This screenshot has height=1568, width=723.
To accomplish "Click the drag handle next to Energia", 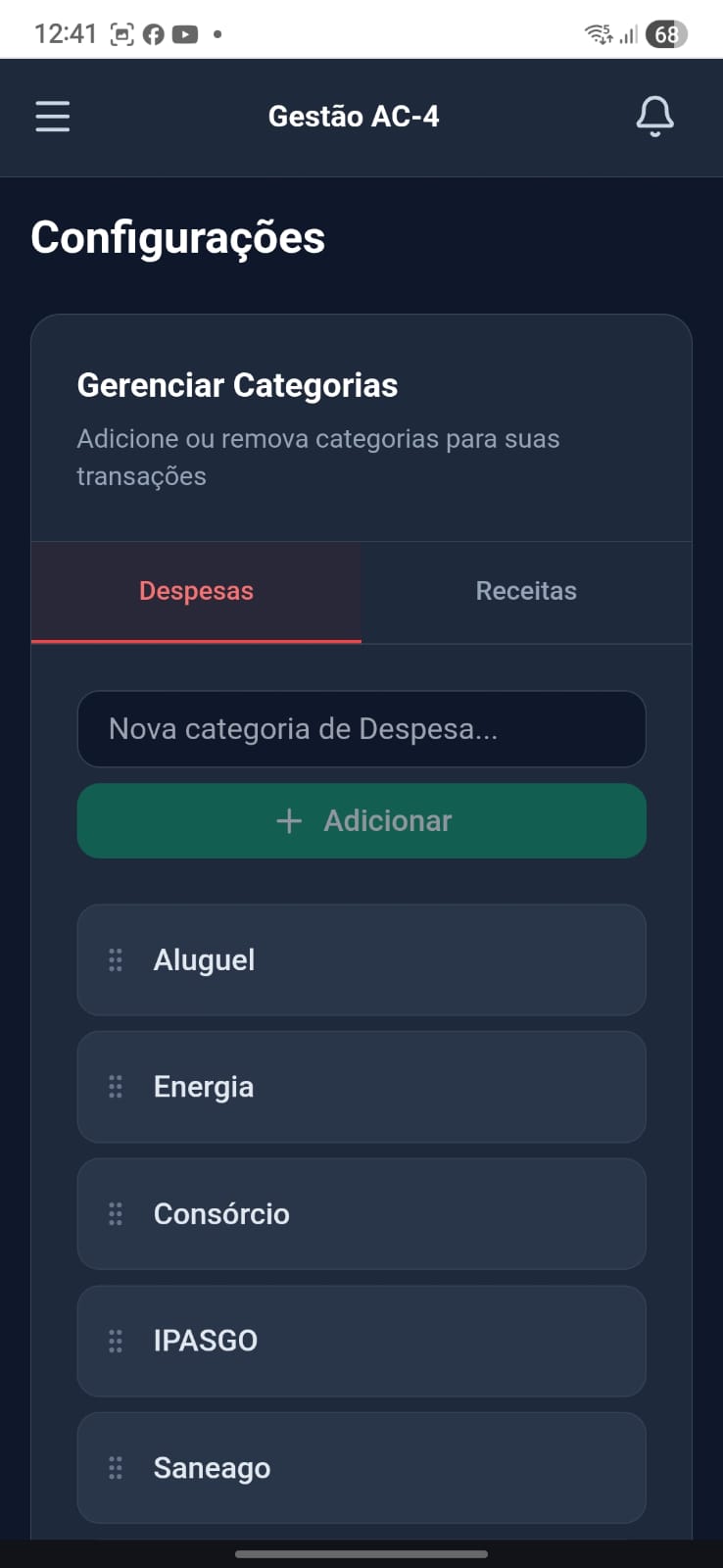I will (115, 1087).
